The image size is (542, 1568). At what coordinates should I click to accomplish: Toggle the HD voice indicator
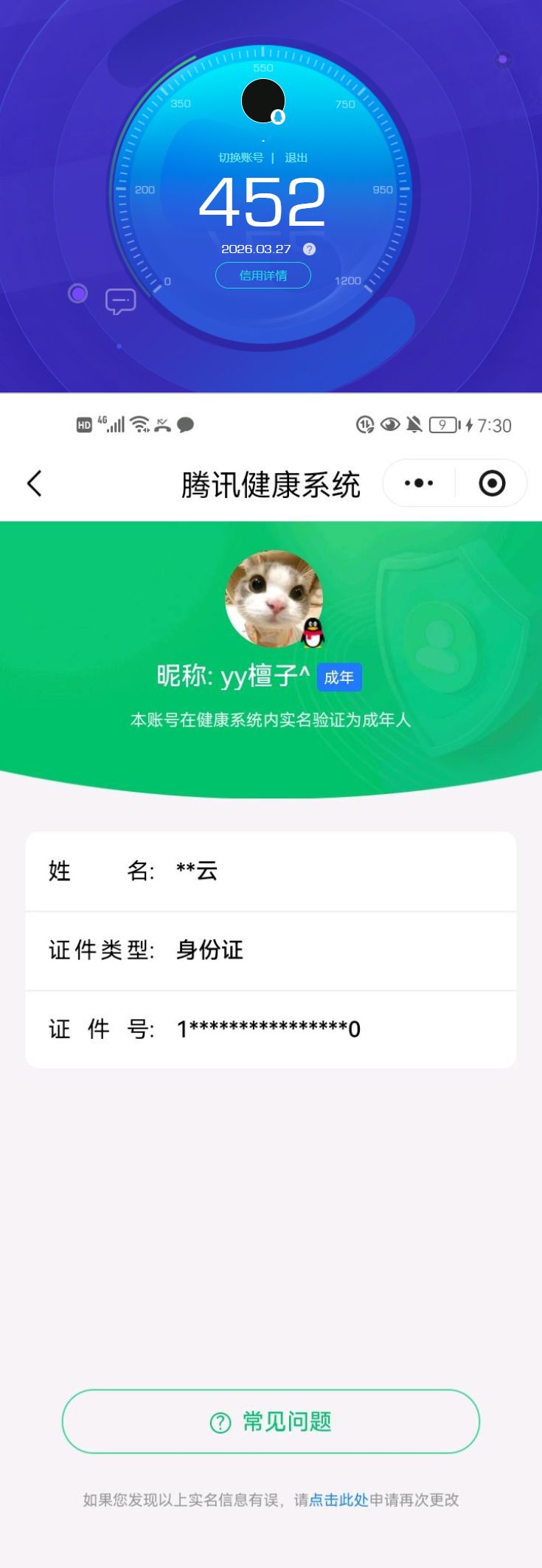click(x=83, y=424)
